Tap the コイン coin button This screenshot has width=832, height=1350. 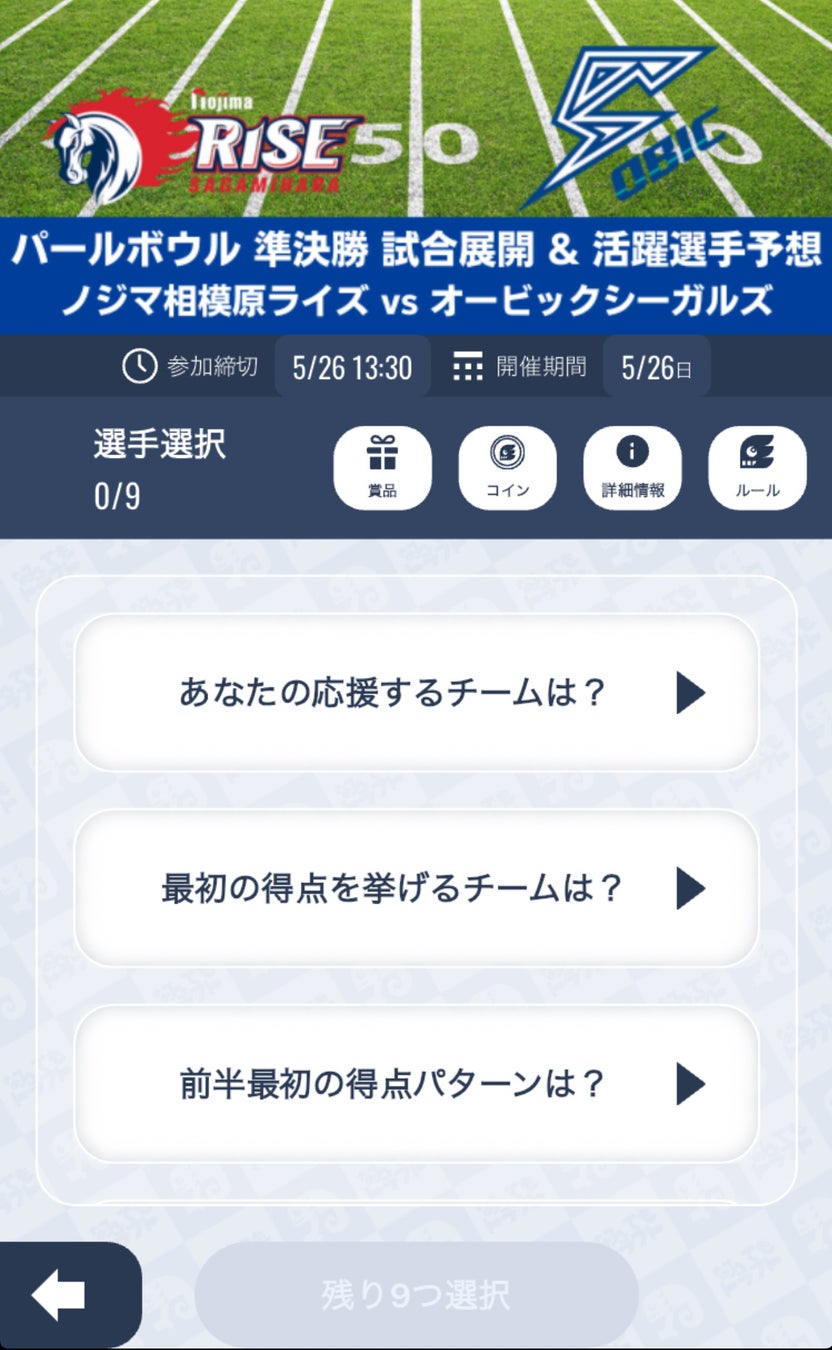507,468
